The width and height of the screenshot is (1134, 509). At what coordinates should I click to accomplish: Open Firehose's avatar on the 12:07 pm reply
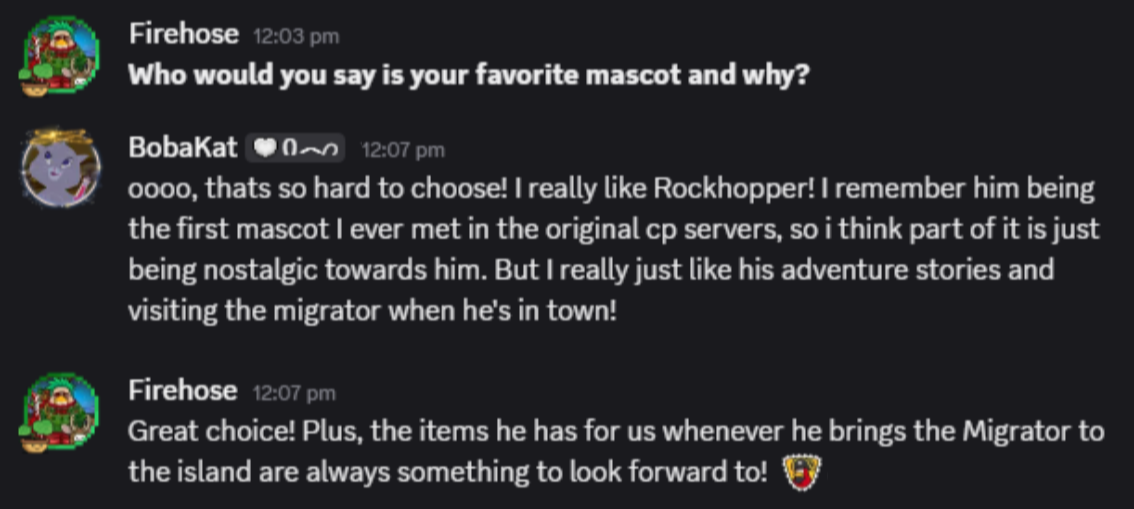point(60,408)
